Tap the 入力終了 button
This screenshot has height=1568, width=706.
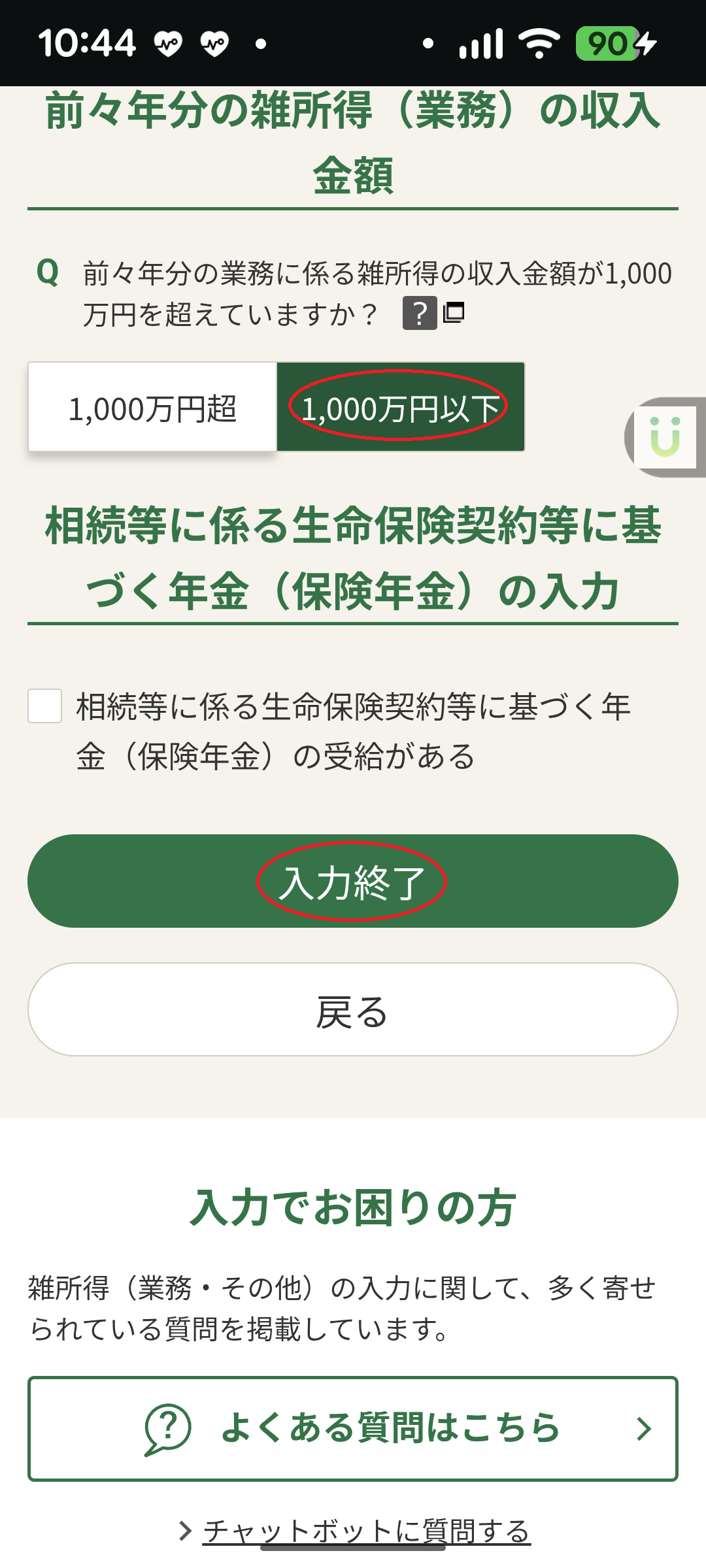[352, 881]
